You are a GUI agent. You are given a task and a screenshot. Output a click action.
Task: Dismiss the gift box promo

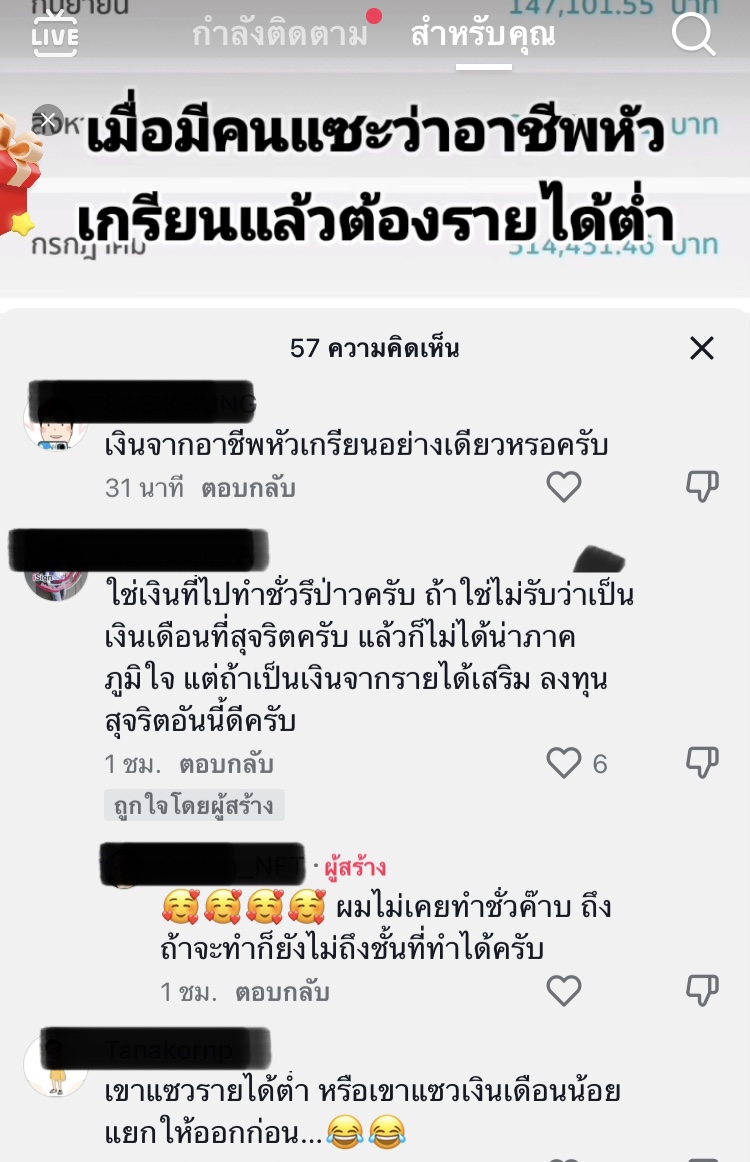(x=47, y=119)
